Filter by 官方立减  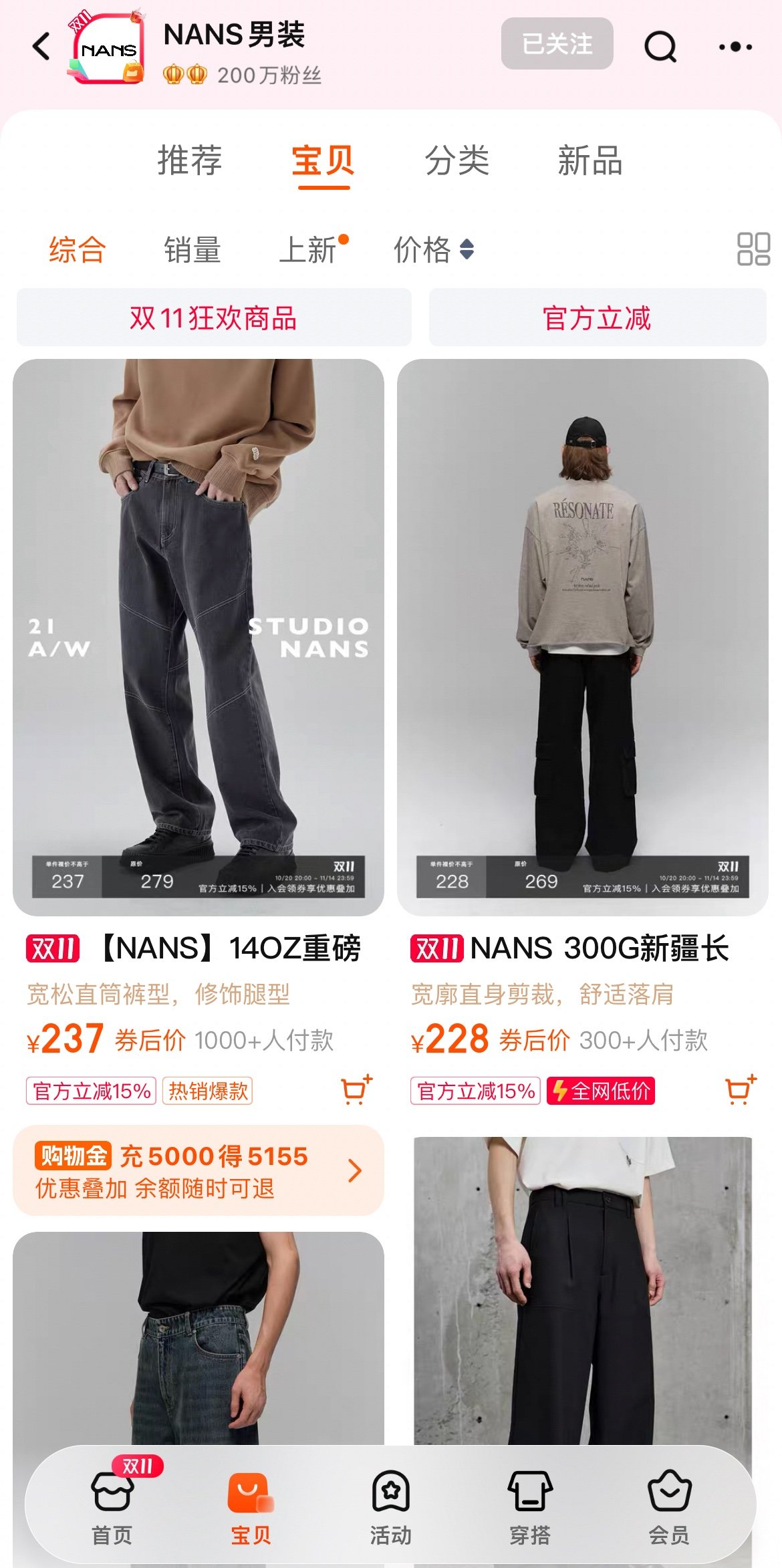click(x=598, y=317)
